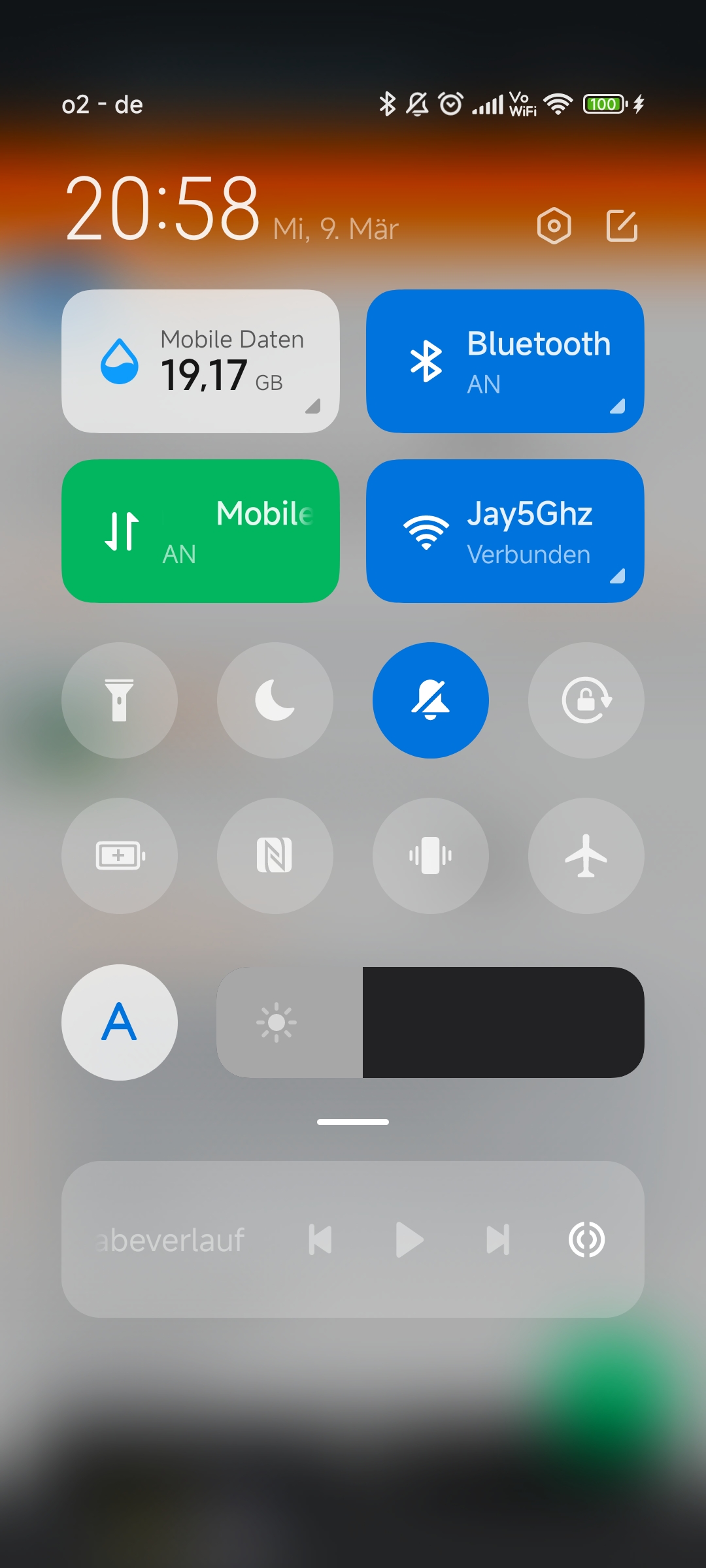Skip to the next track
Screen dimensions: 706x1568
click(x=498, y=1240)
